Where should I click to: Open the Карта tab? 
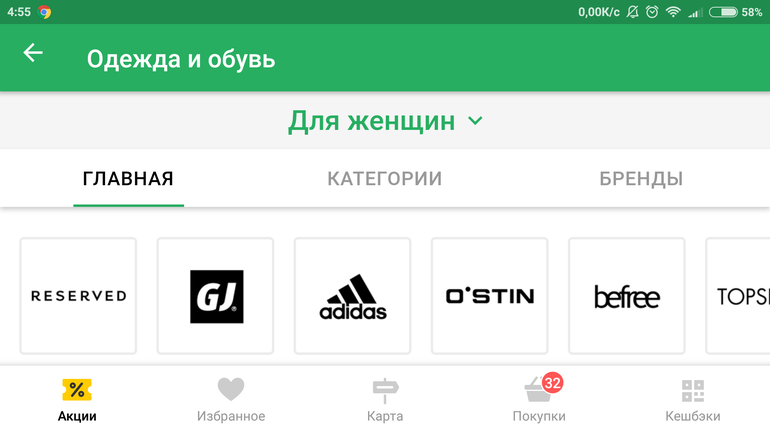(x=385, y=399)
